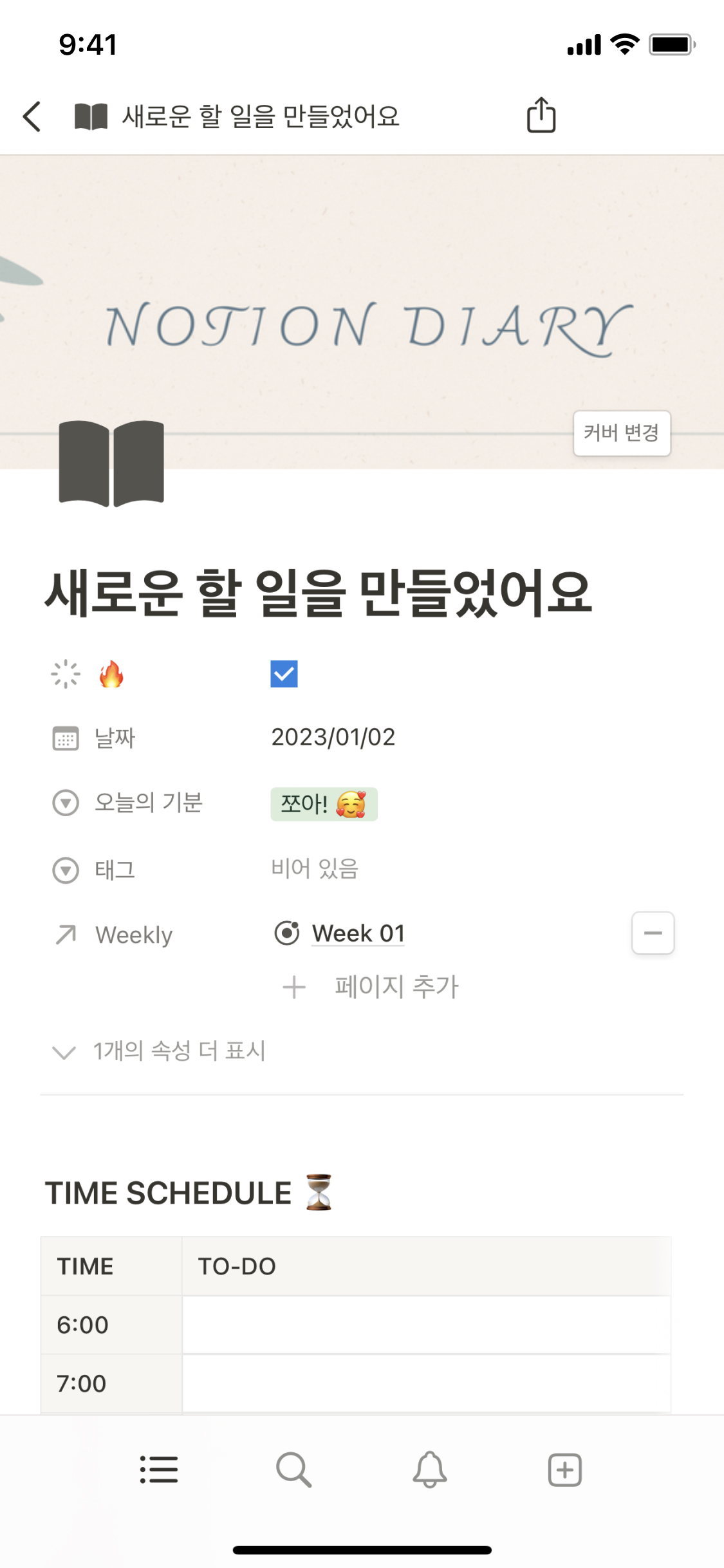
Task: Open the Week 01 linked page
Action: point(358,933)
